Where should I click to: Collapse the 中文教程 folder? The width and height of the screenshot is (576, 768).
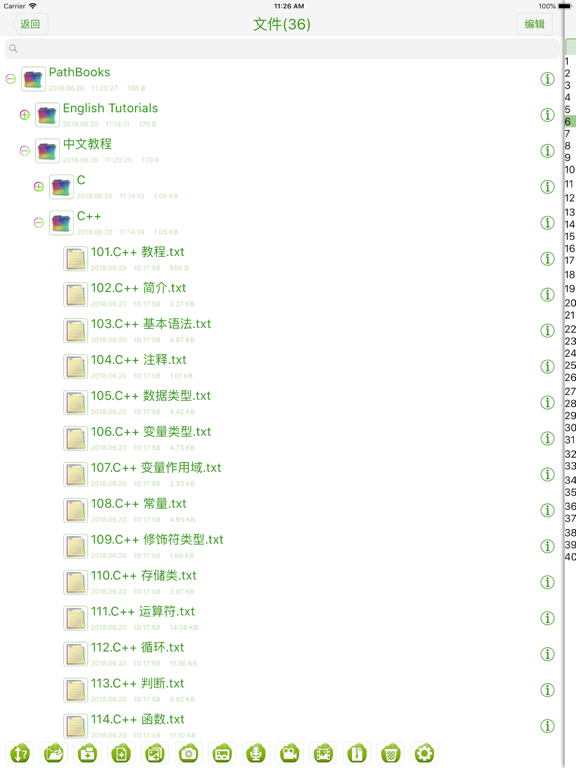24,150
